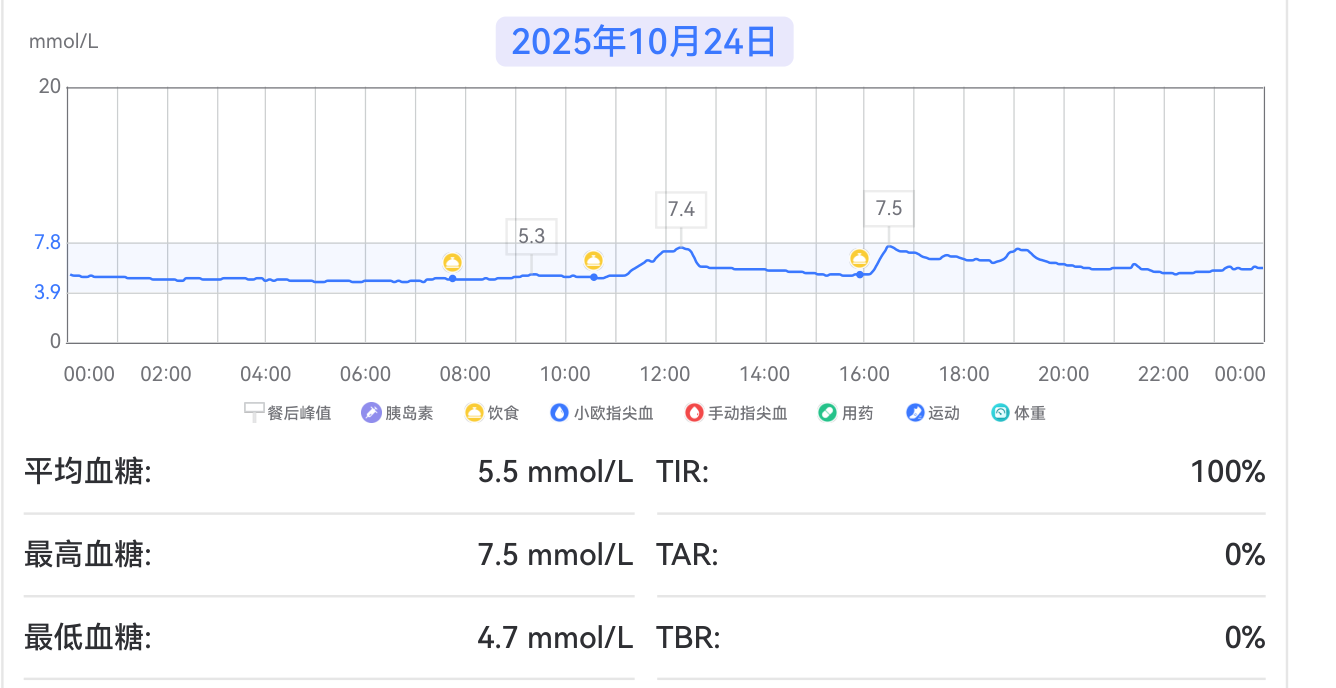Toggle the 胰岛素 legend item
Viewport: 1336px width, 688px height.
tap(397, 412)
